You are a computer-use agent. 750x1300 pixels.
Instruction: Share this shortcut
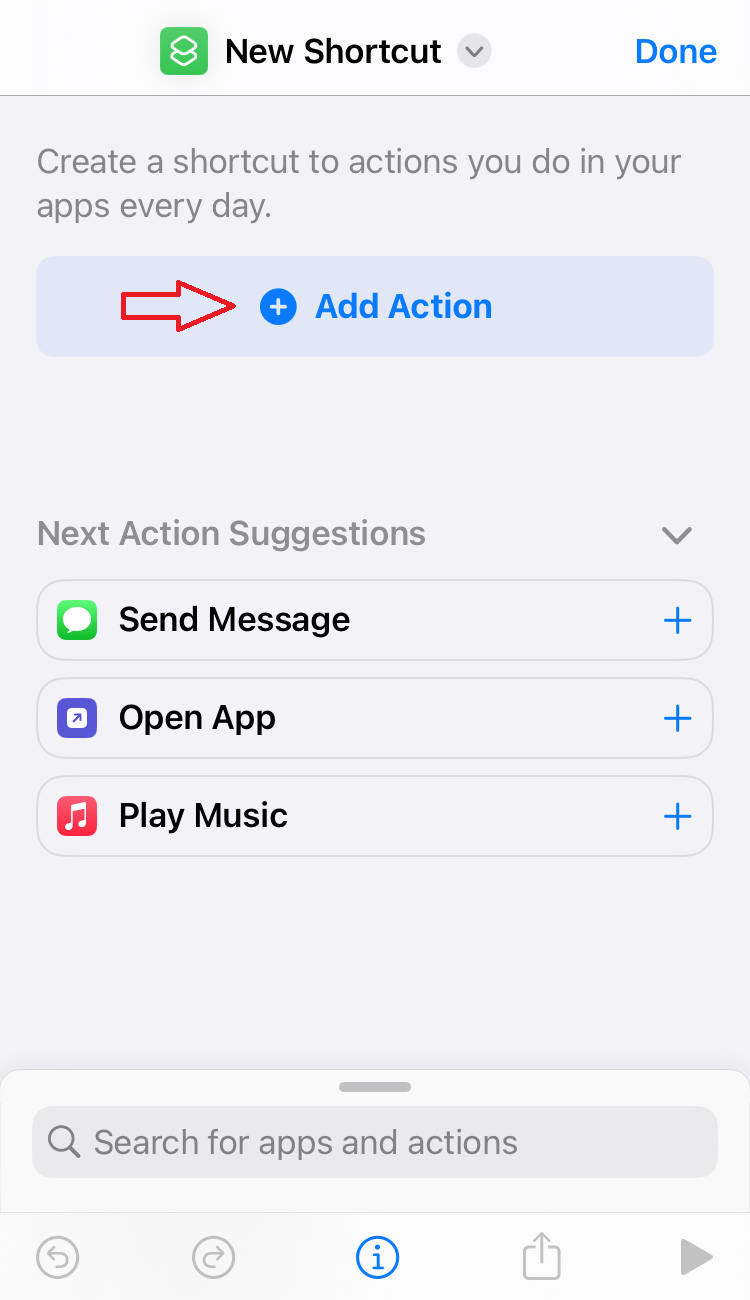pos(541,1255)
